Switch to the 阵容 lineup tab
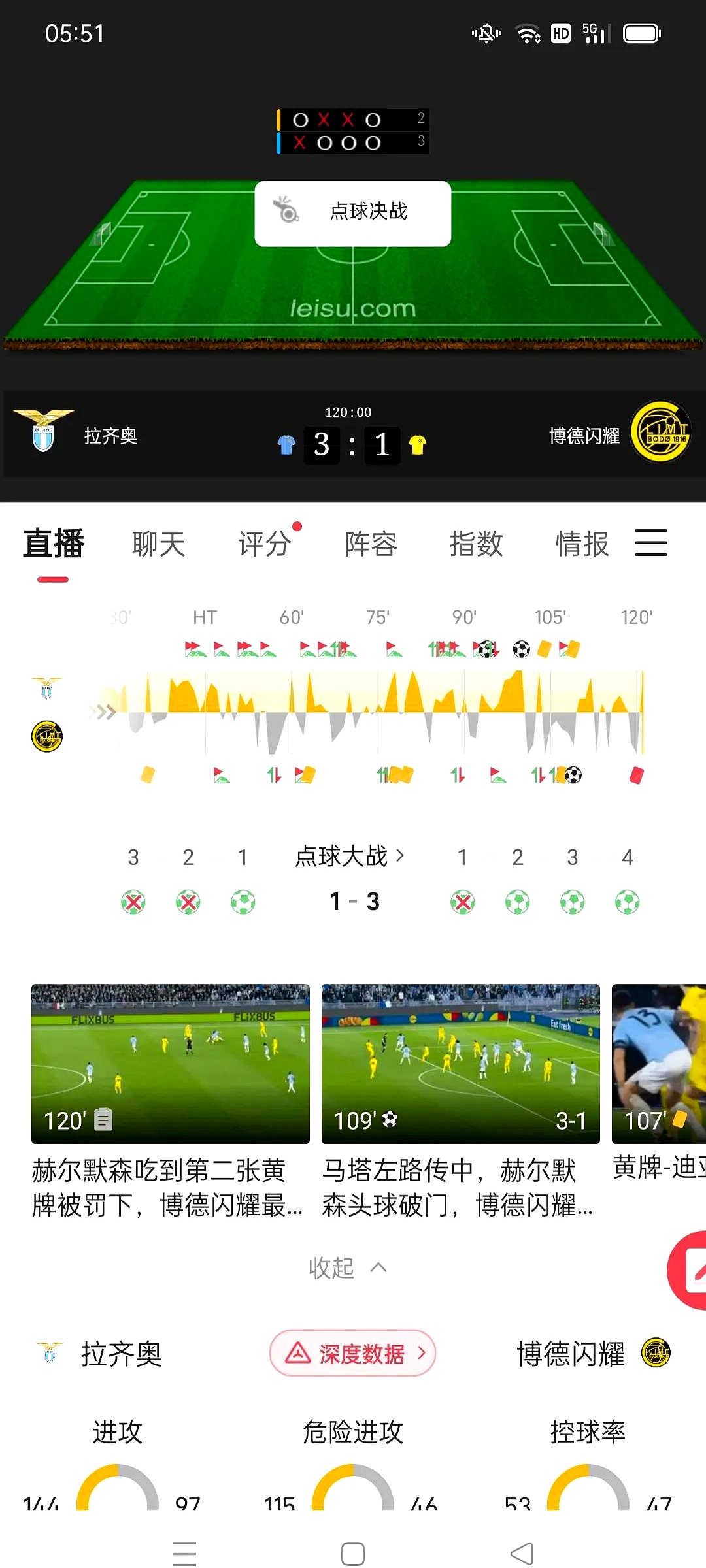 (369, 544)
